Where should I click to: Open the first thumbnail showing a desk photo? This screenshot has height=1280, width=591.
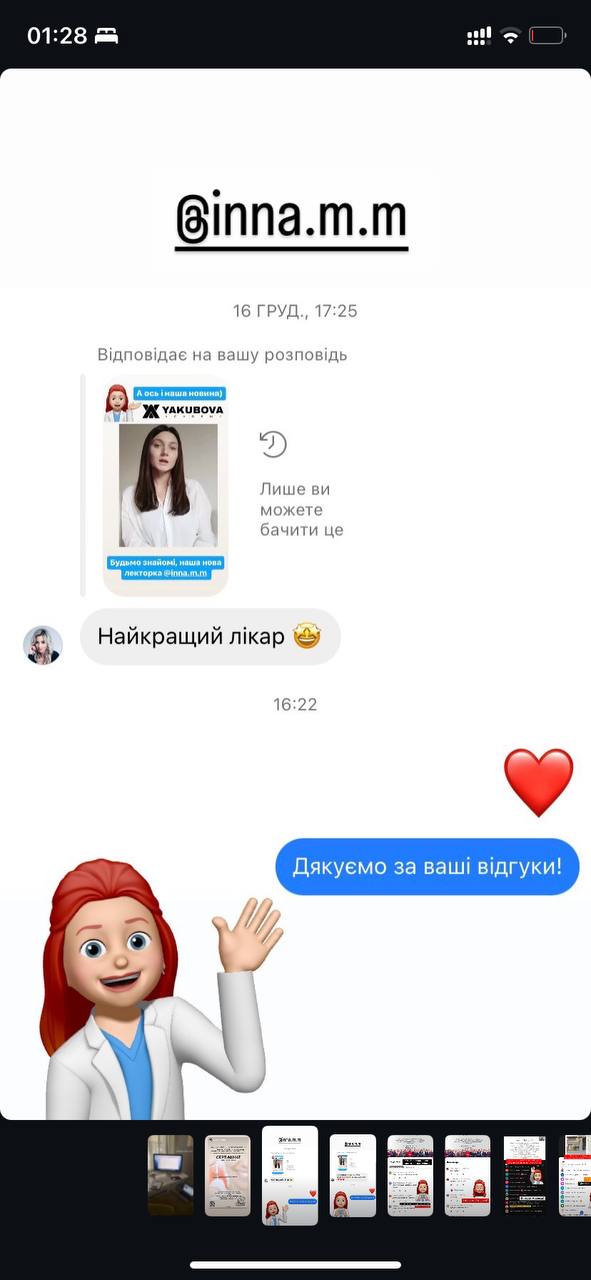pos(171,1175)
